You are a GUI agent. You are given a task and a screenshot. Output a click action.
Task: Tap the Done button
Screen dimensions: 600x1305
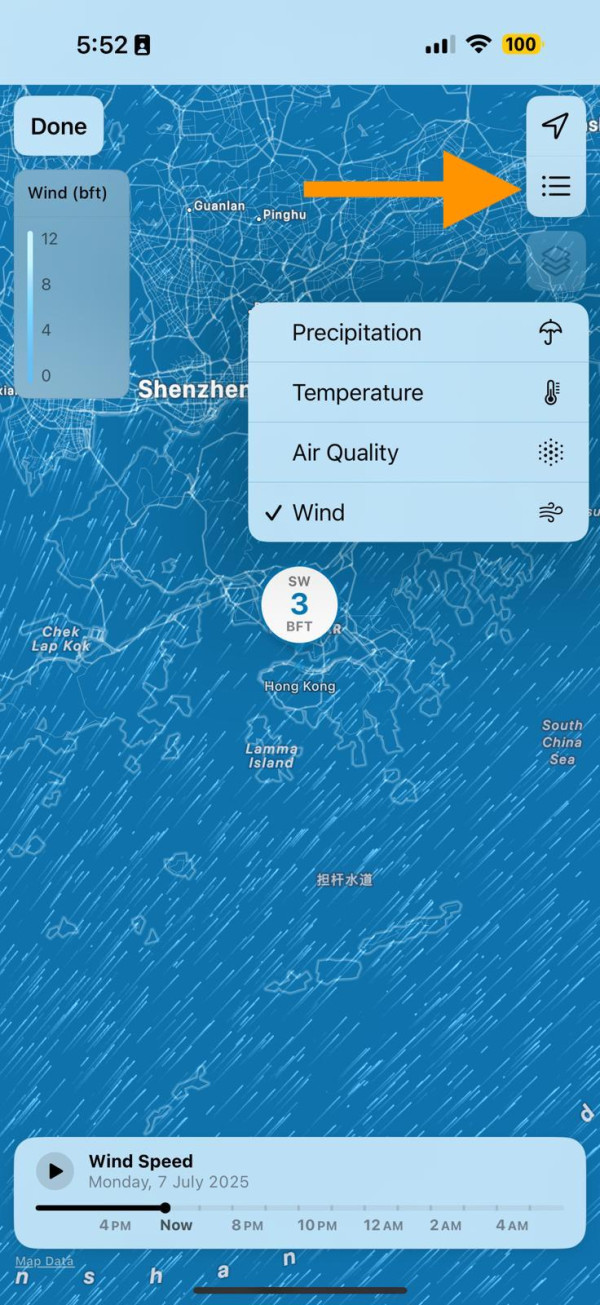(x=59, y=127)
